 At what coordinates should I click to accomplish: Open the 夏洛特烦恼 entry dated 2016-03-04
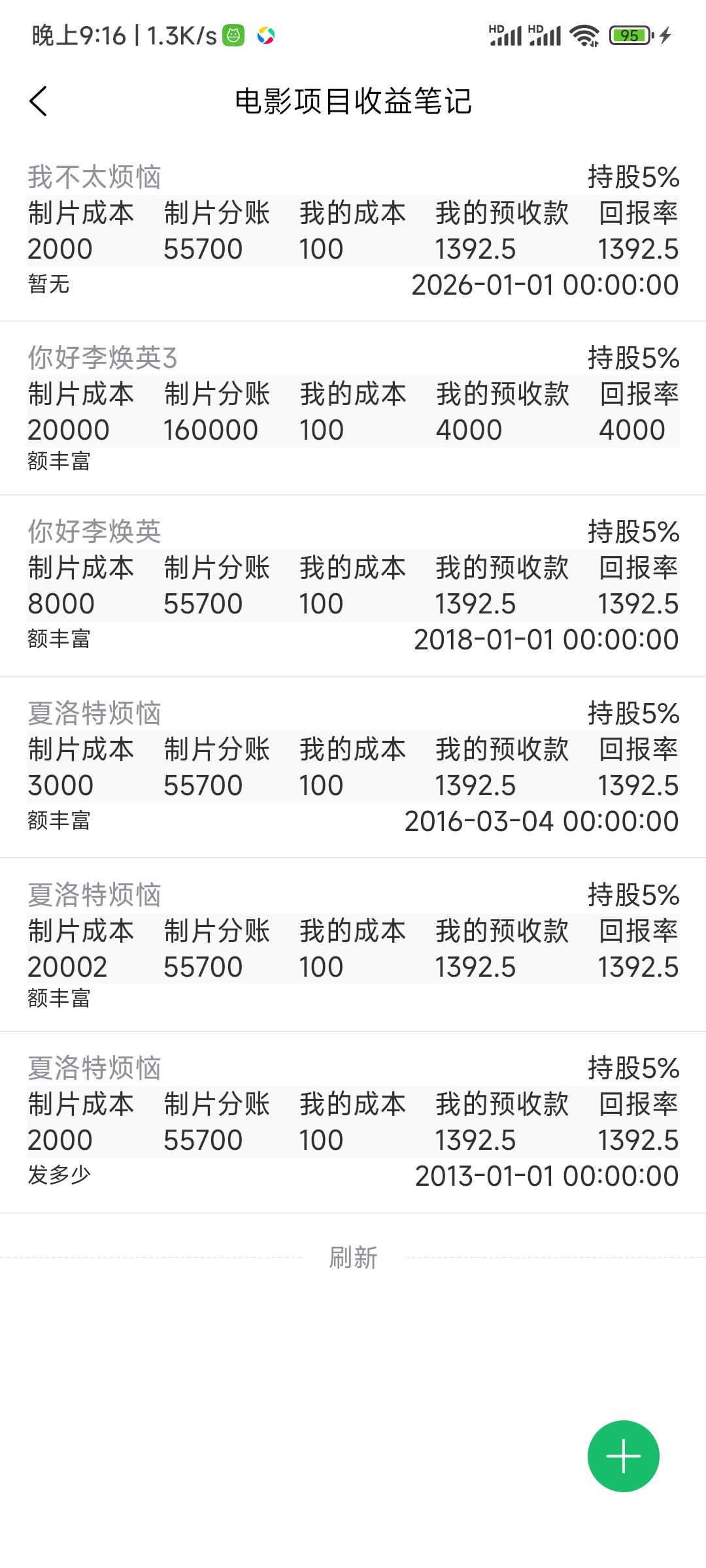click(353, 767)
